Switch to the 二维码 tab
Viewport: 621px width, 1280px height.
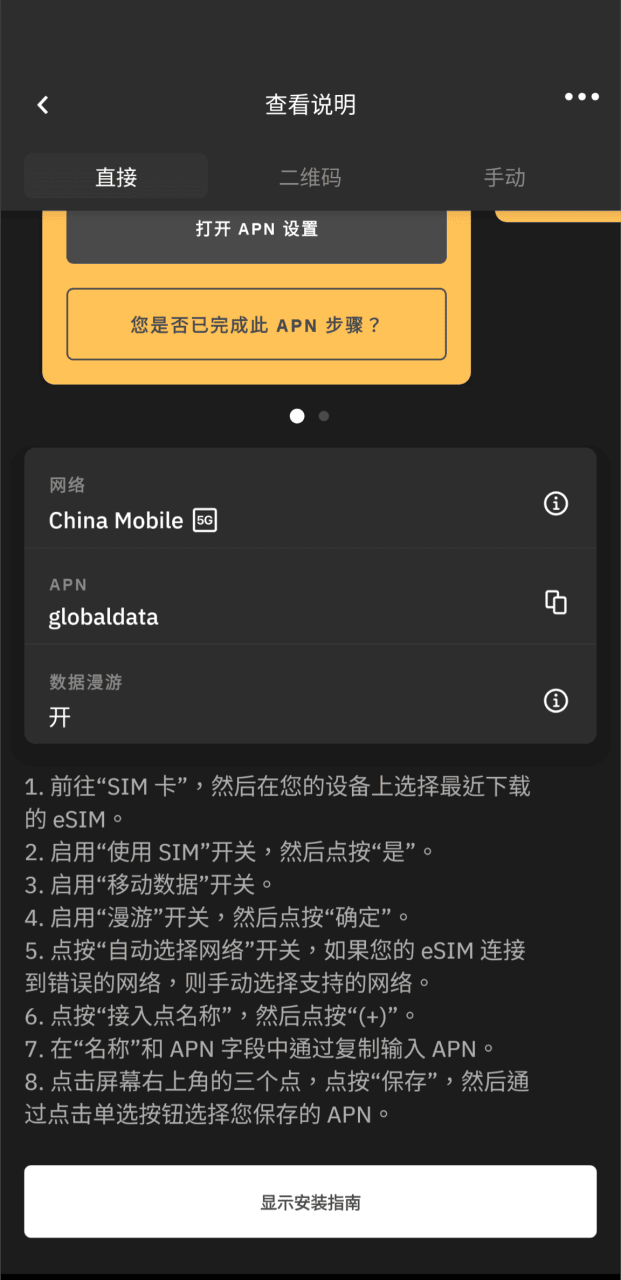pos(310,178)
